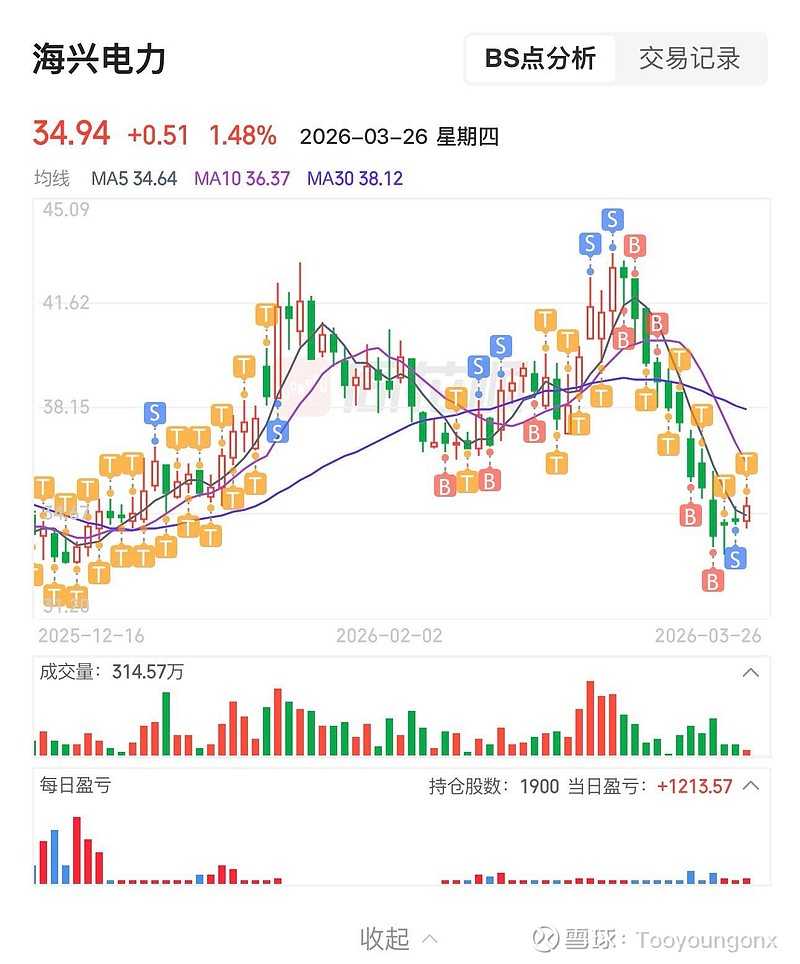Viewport: 800px width, 964px height.
Task: Click the username Tooyoungonx
Action: click(x=700, y=938)
